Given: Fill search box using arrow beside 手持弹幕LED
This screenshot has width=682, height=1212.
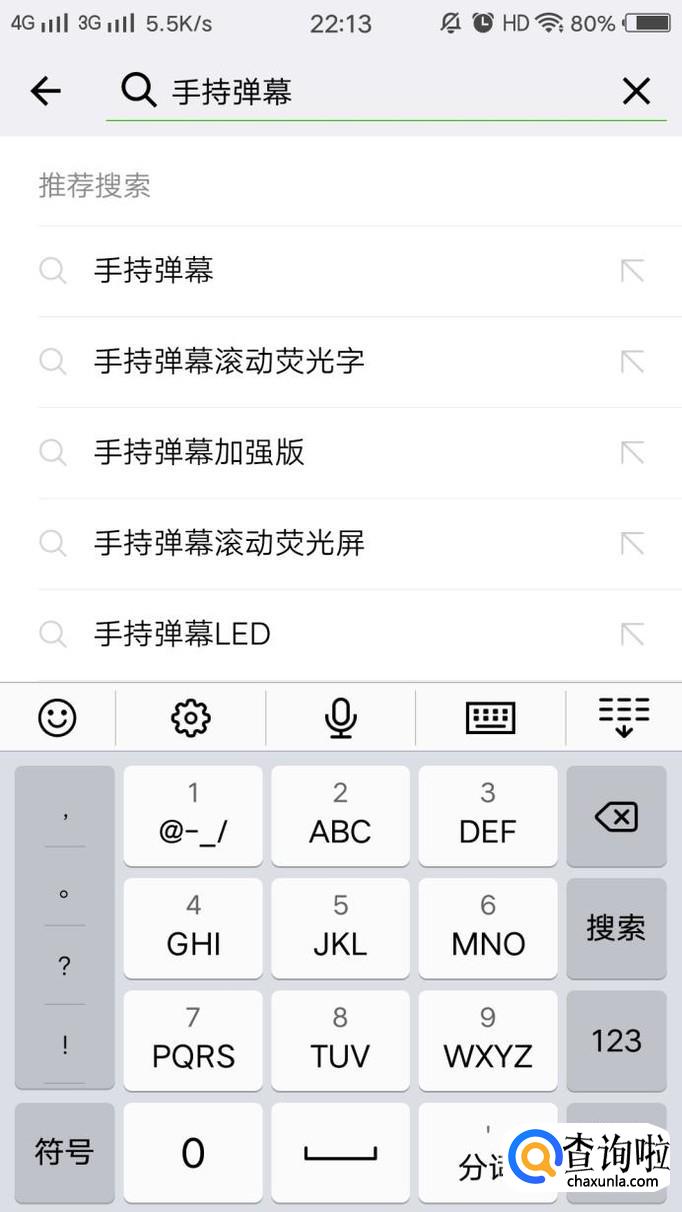Looking at the screenshot, I should 632,634.
